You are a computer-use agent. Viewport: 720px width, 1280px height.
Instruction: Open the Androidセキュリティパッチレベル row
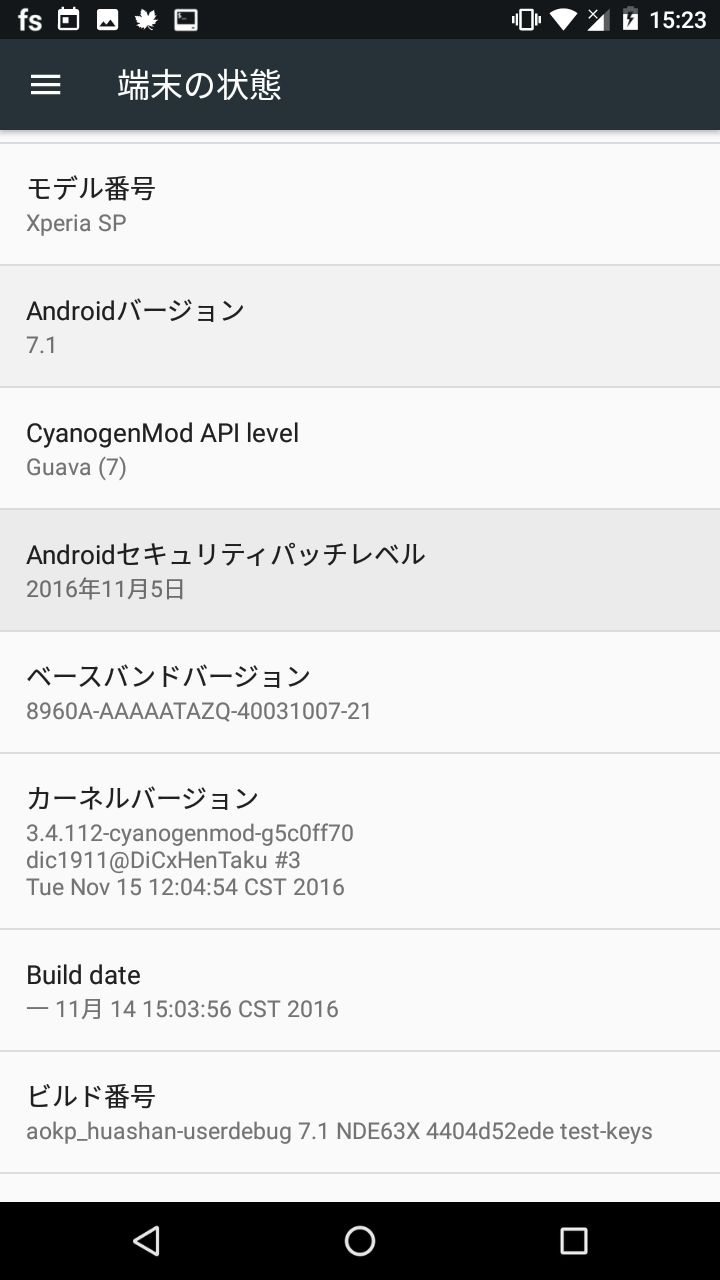[x=360, y=570]
